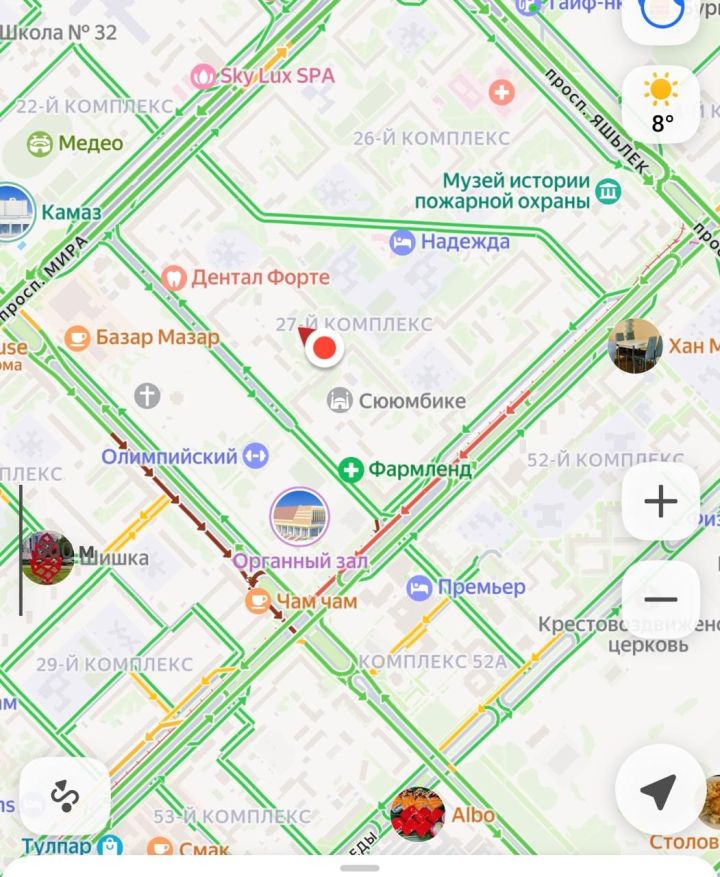Select the Чам чам cafe marker

[x=259, y=601]
